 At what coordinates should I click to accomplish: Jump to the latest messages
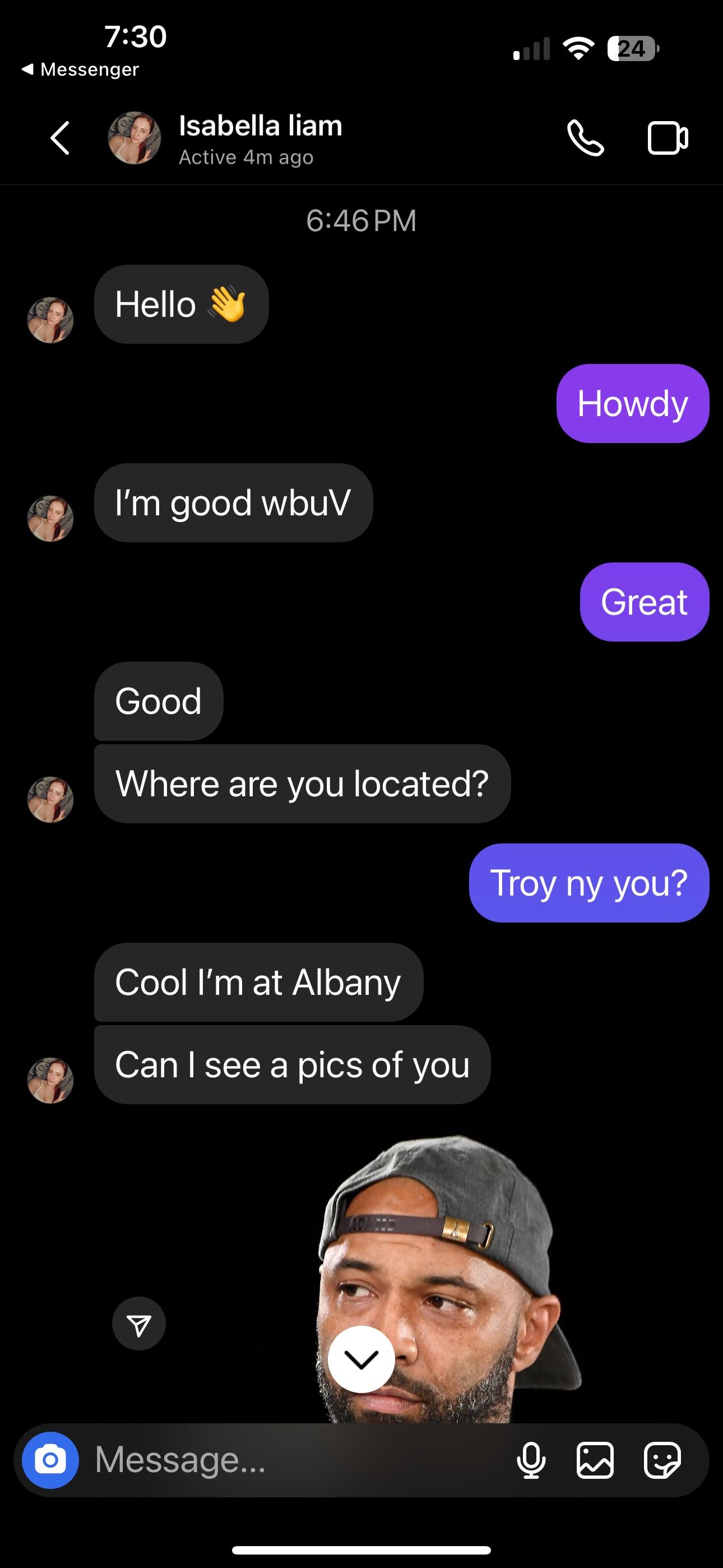click(x=361, y=1359)
